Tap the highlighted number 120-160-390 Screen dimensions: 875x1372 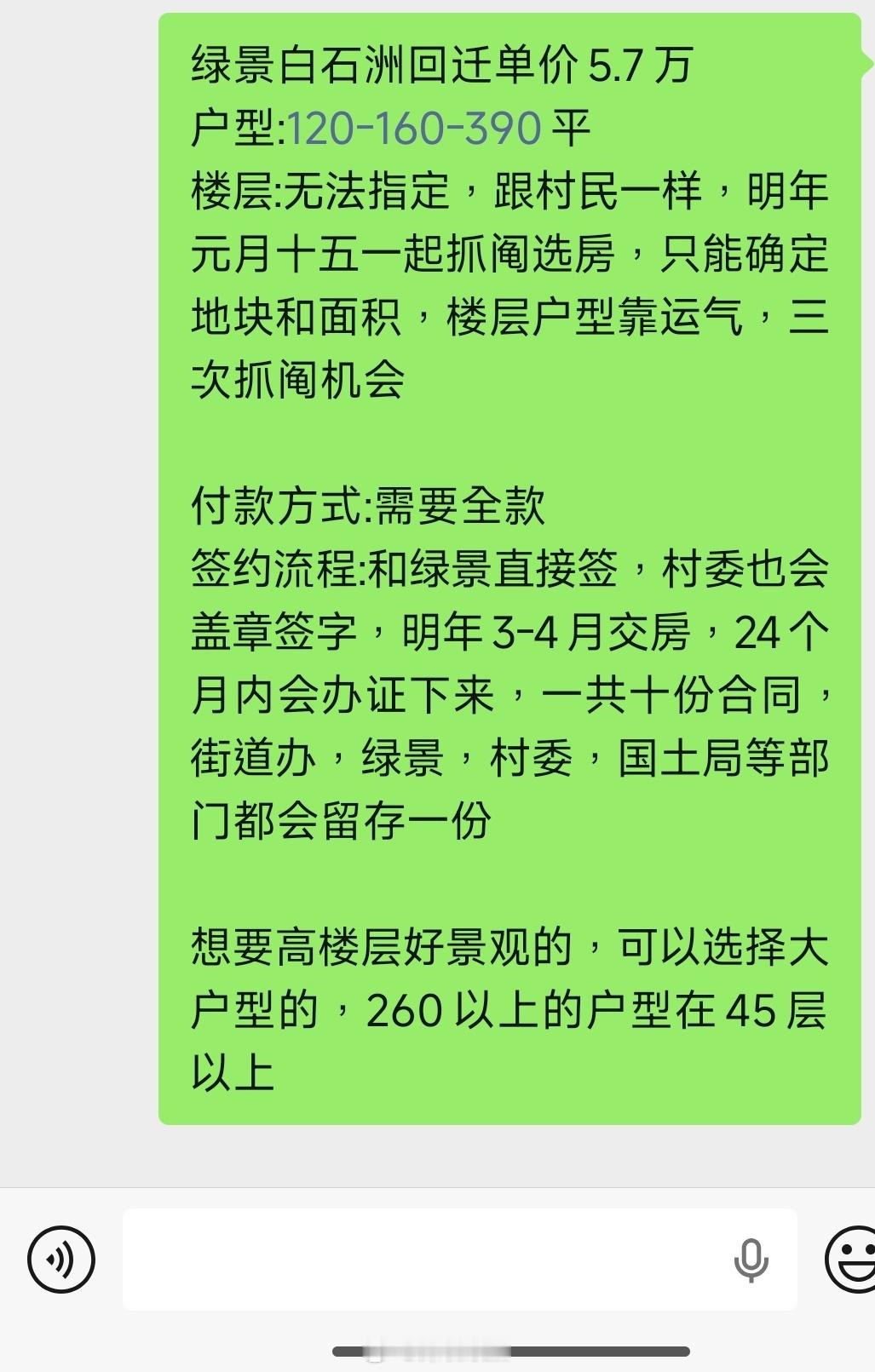point(413,128)
